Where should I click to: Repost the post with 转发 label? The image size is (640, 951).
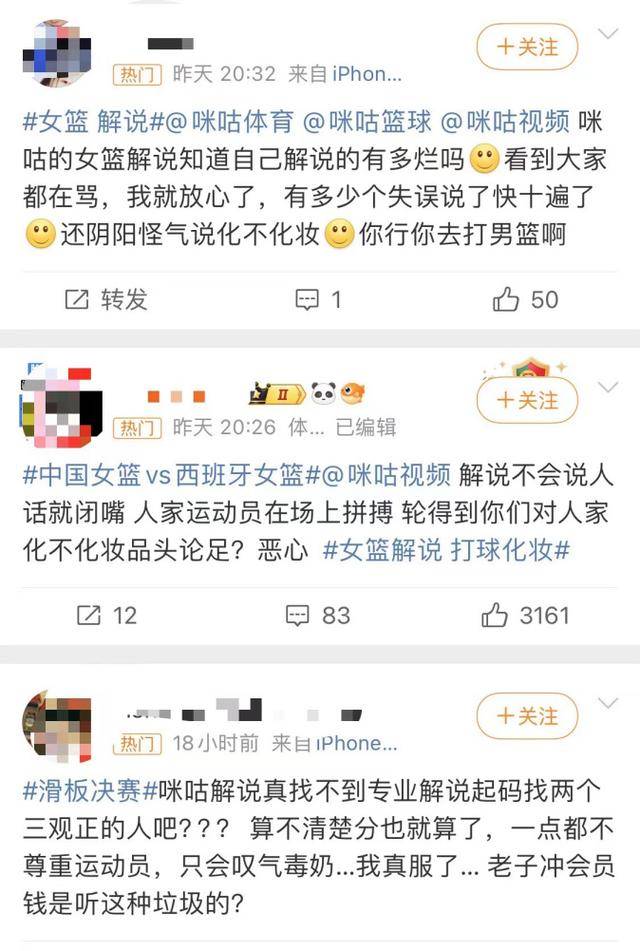pyautogui.click(x=106, y=298)
